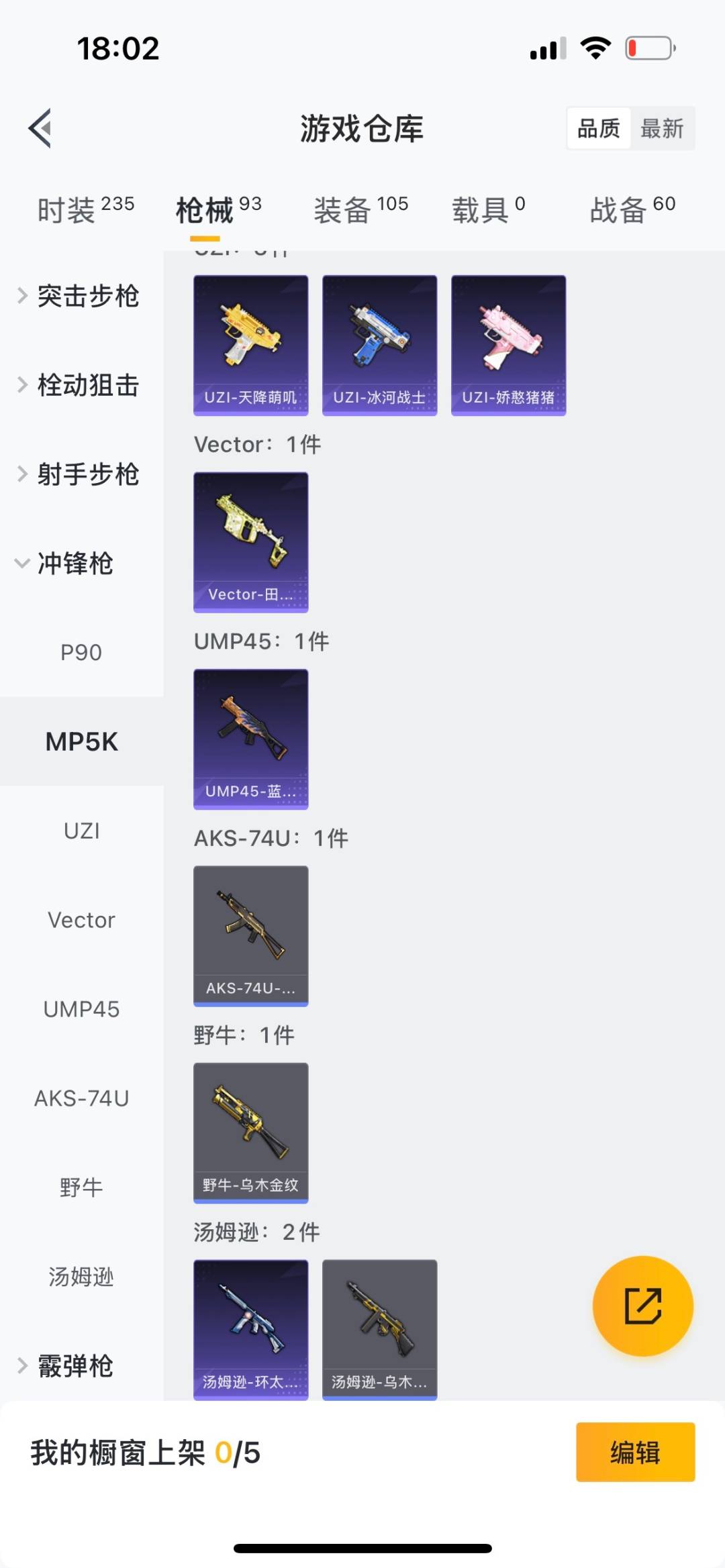Select AKS-74U in the sidebar

pyautogui.click(x=81, y=1098)
